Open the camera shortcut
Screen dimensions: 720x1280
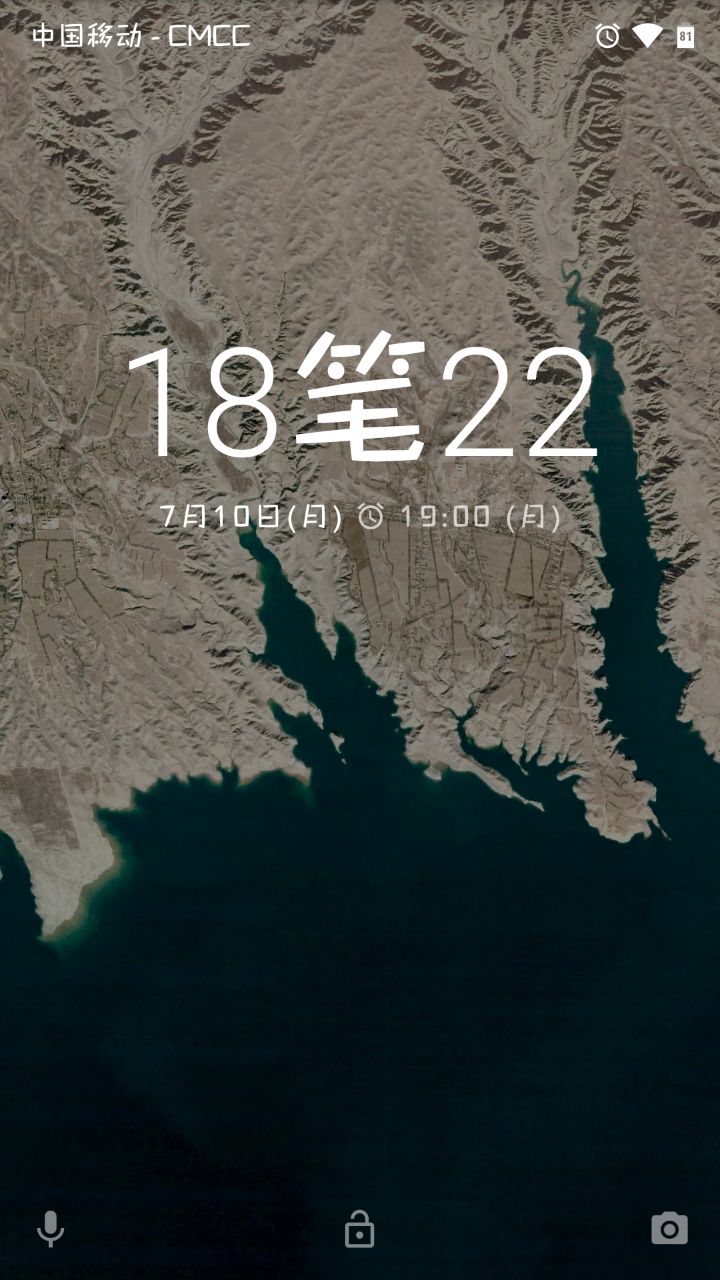pyautogui.click(x=669, y=1228)
